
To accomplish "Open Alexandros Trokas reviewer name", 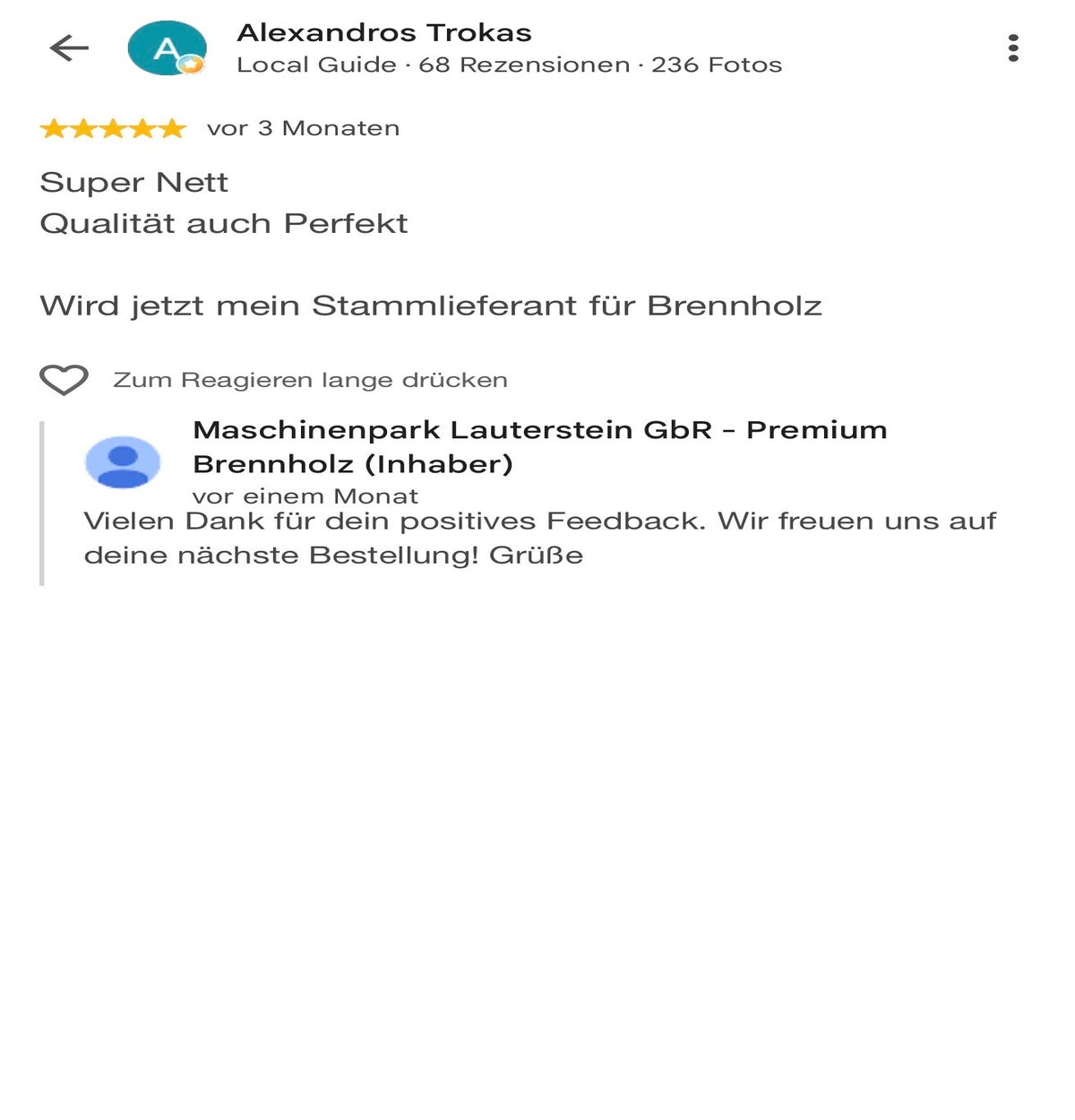I will tap(384, 33).
